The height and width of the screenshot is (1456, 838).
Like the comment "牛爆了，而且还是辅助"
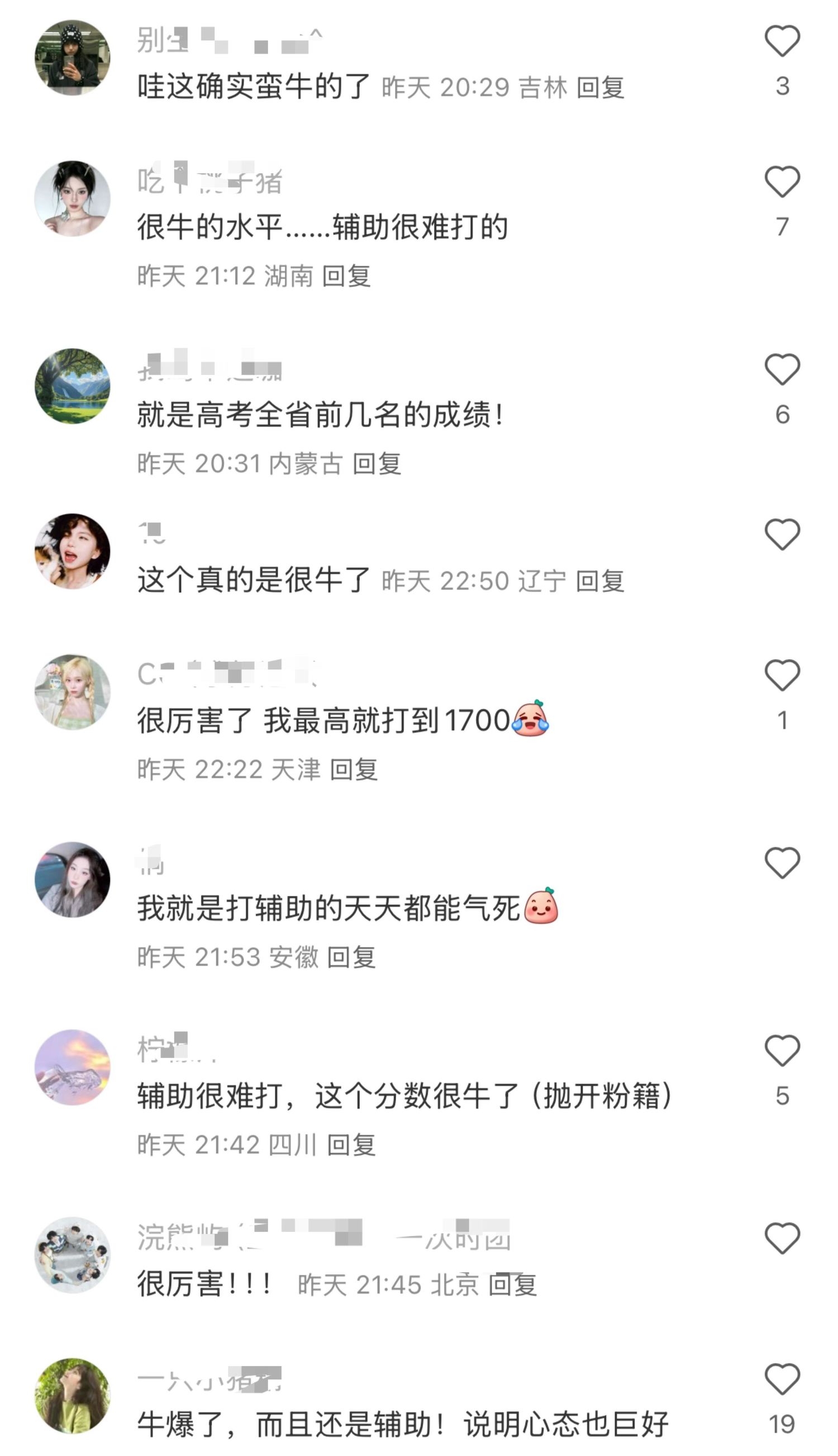tap(782, 1379)
